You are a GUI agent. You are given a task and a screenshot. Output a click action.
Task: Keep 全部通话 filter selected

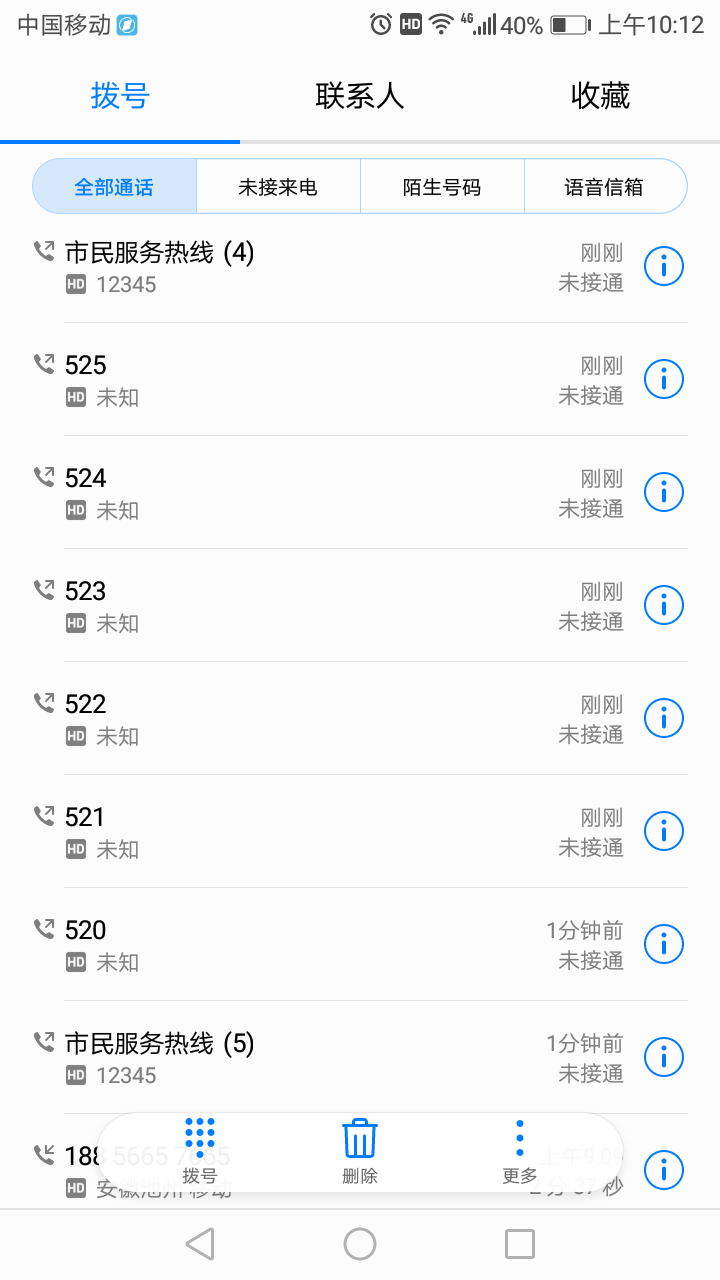[114, 185]
